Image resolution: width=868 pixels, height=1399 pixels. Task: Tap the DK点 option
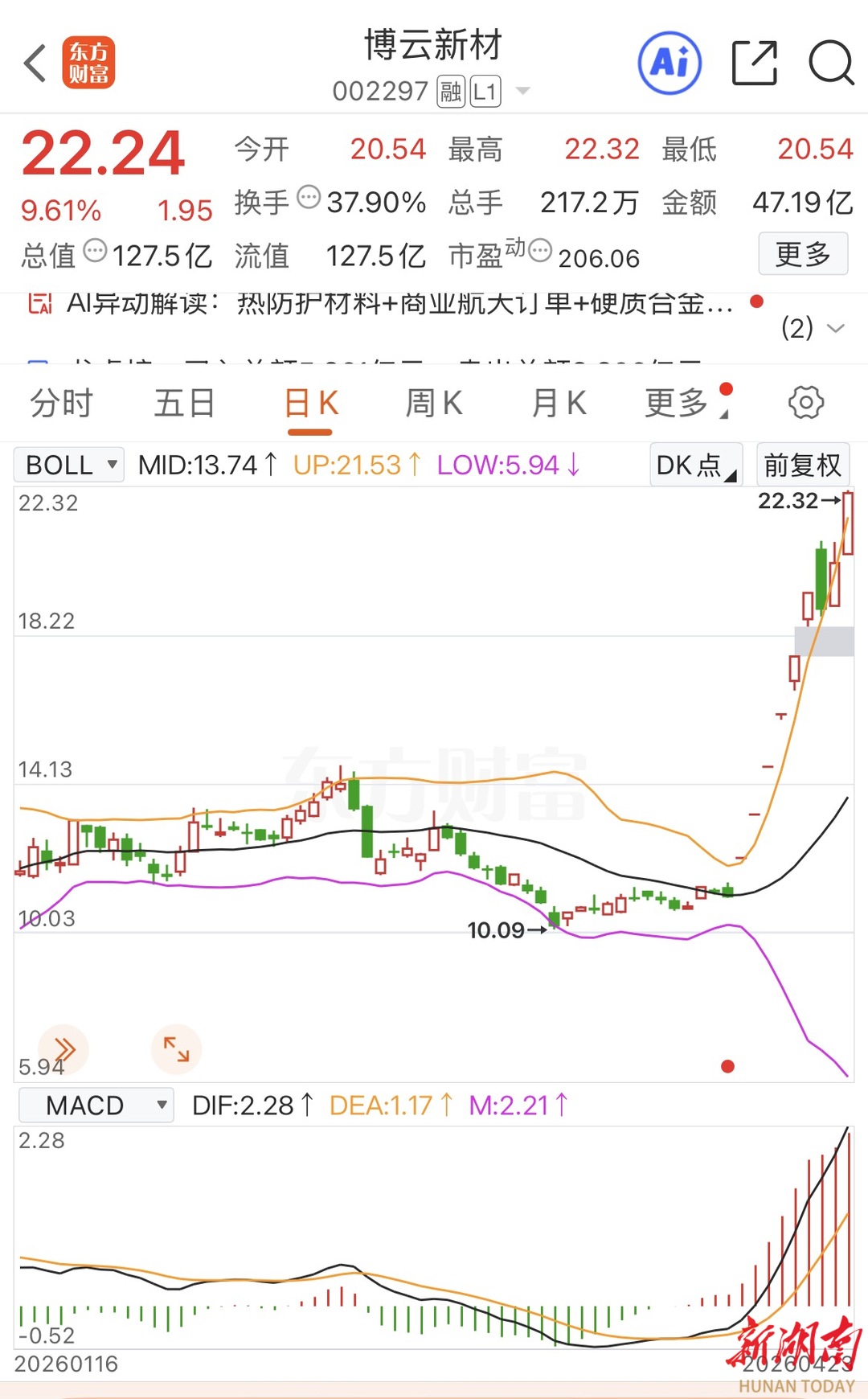click(x=695, y=465)
